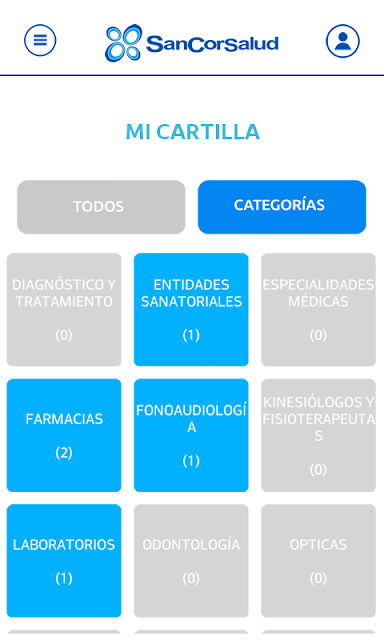View the Farmacias category
This screenshot has width=384, height=640.
64,435
